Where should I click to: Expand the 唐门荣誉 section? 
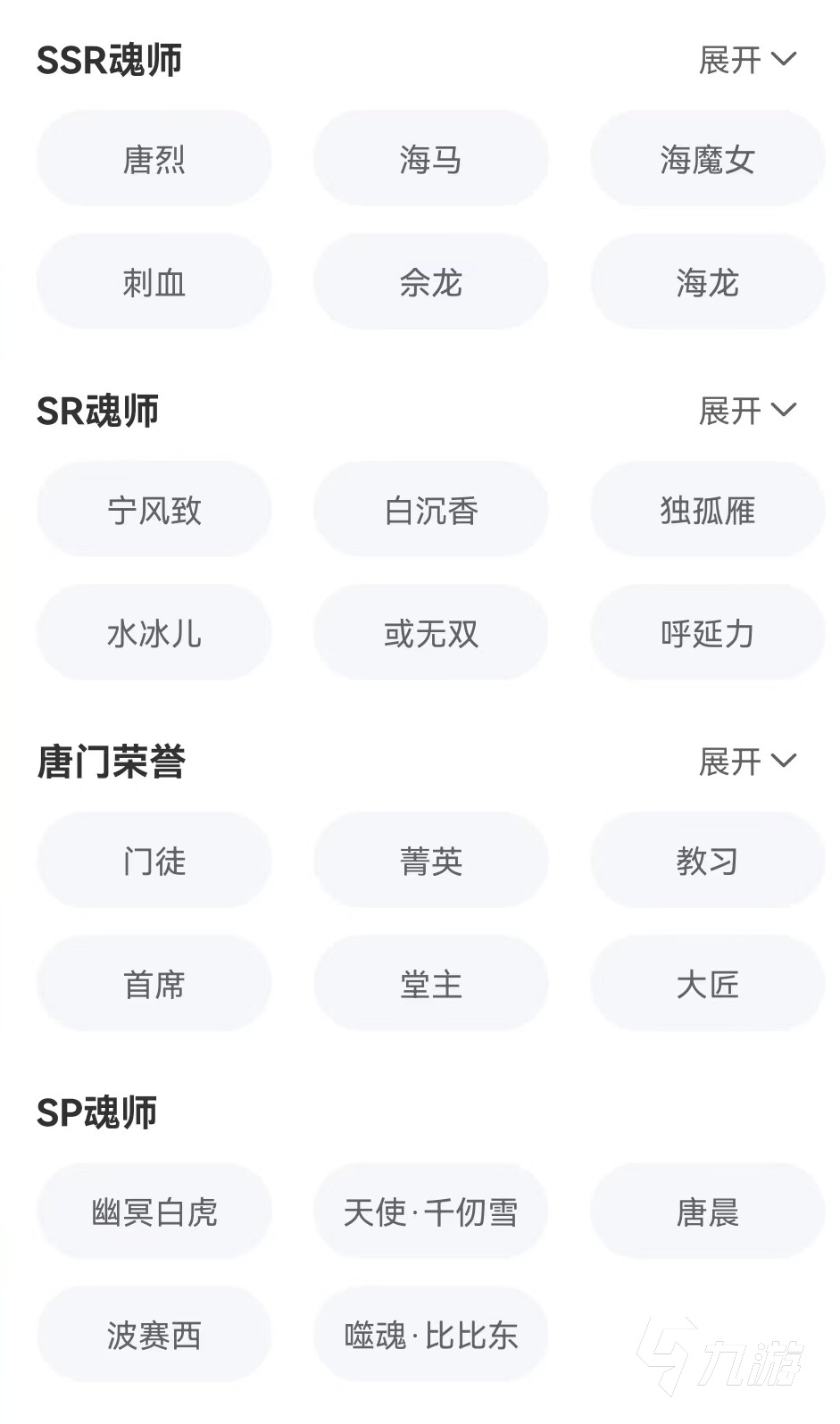(x=746, y=762)
